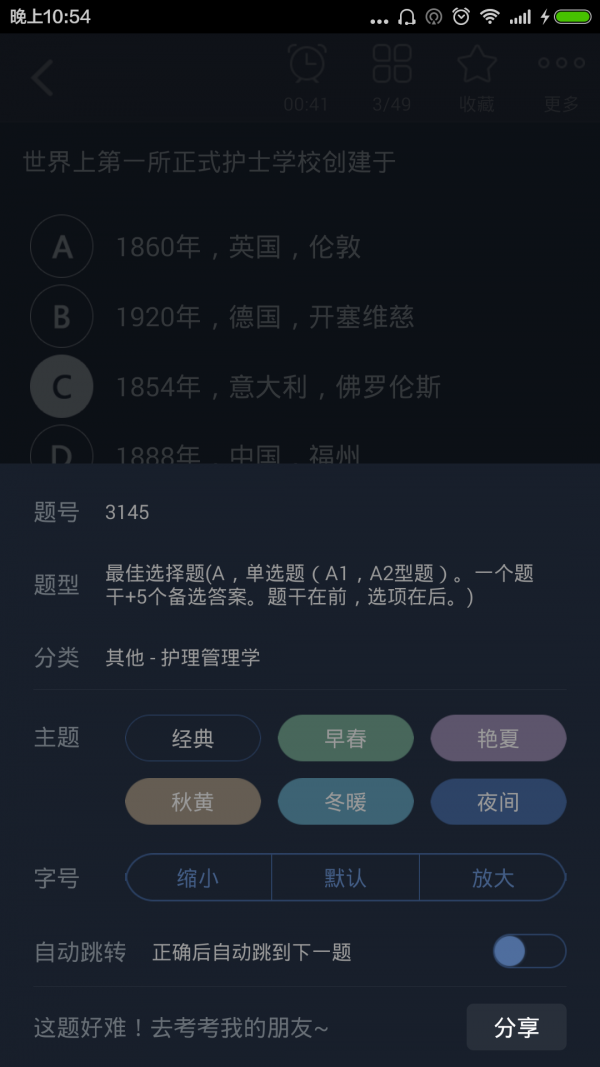Viewport: 600px width, 1067px height.
Task: Enable the 夜间 night theme
Action: [498, 802]
